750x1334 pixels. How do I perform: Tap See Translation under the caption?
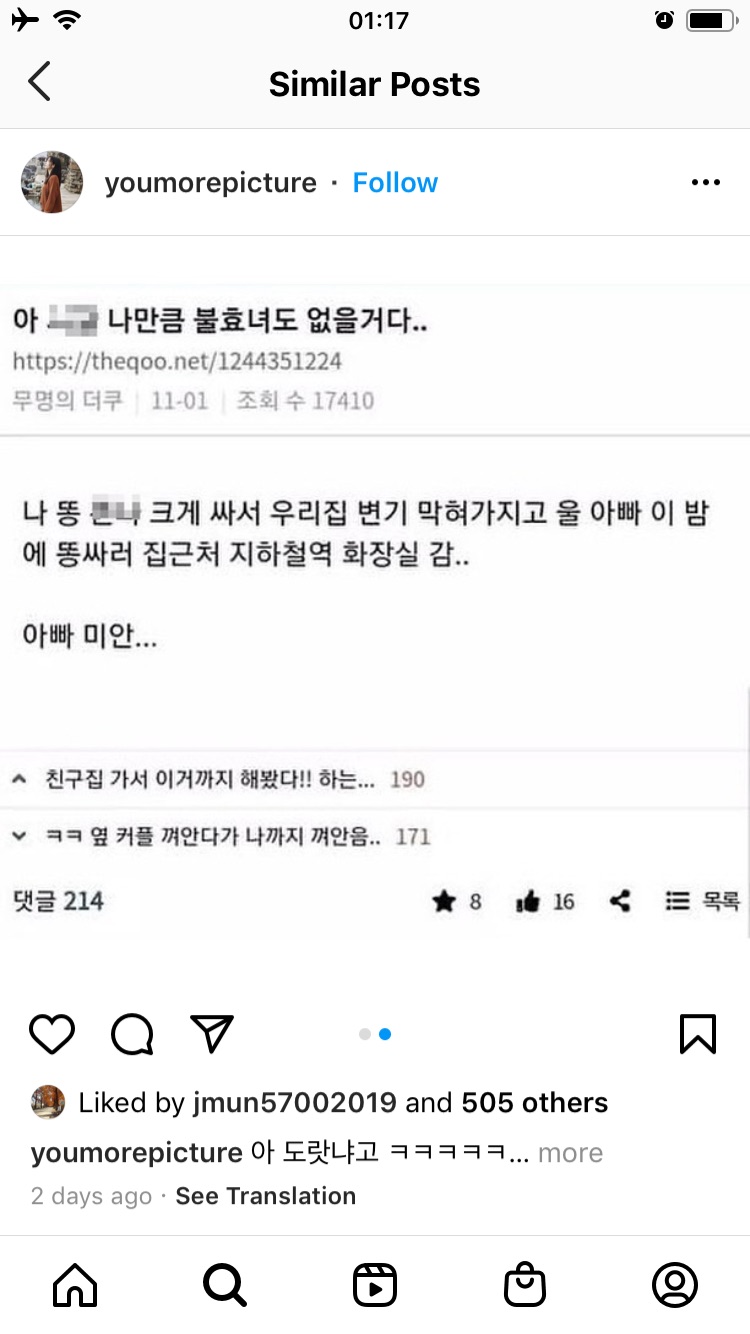[x=265, y=1196]
